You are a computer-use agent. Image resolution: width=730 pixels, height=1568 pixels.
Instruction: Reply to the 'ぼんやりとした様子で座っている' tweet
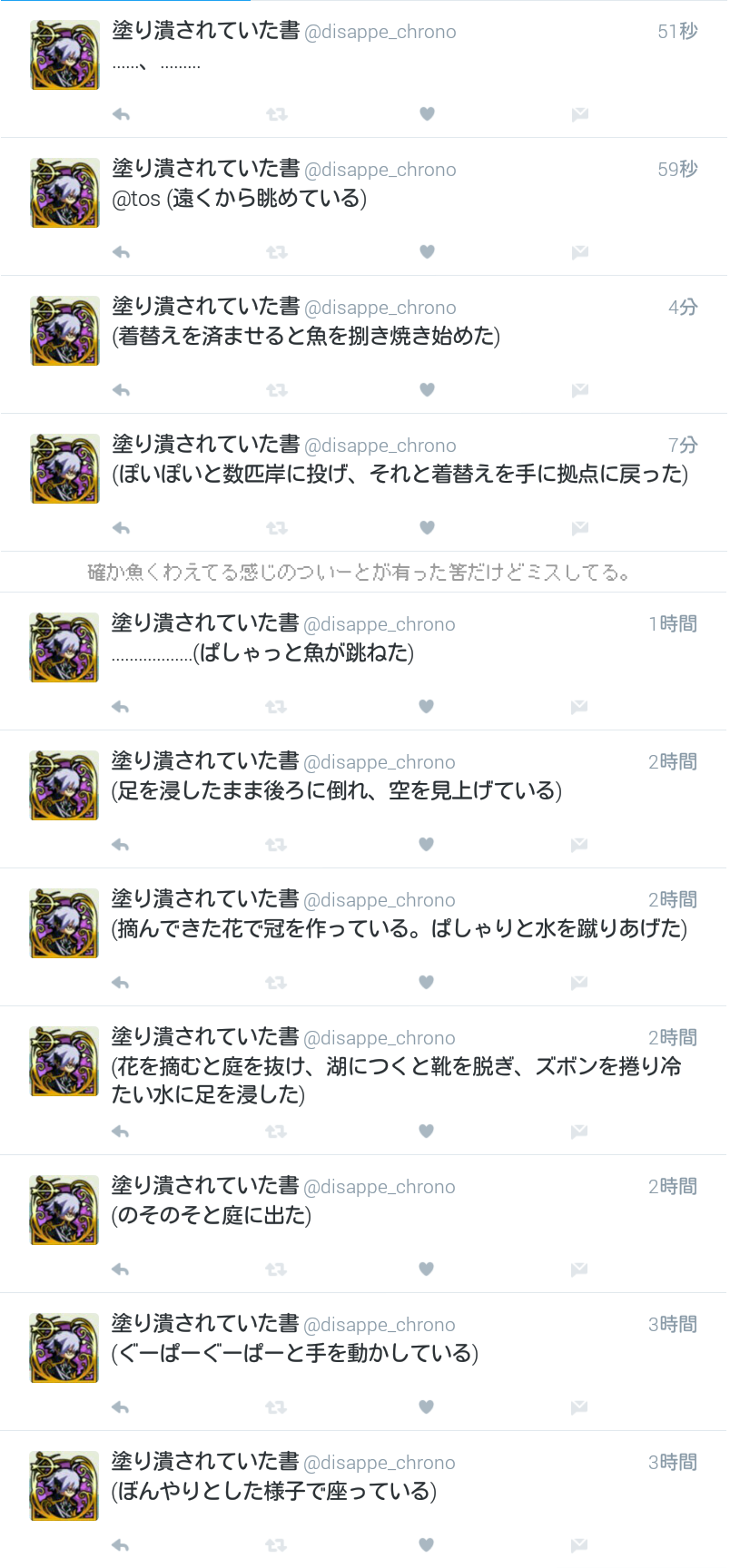[120, 1545]
